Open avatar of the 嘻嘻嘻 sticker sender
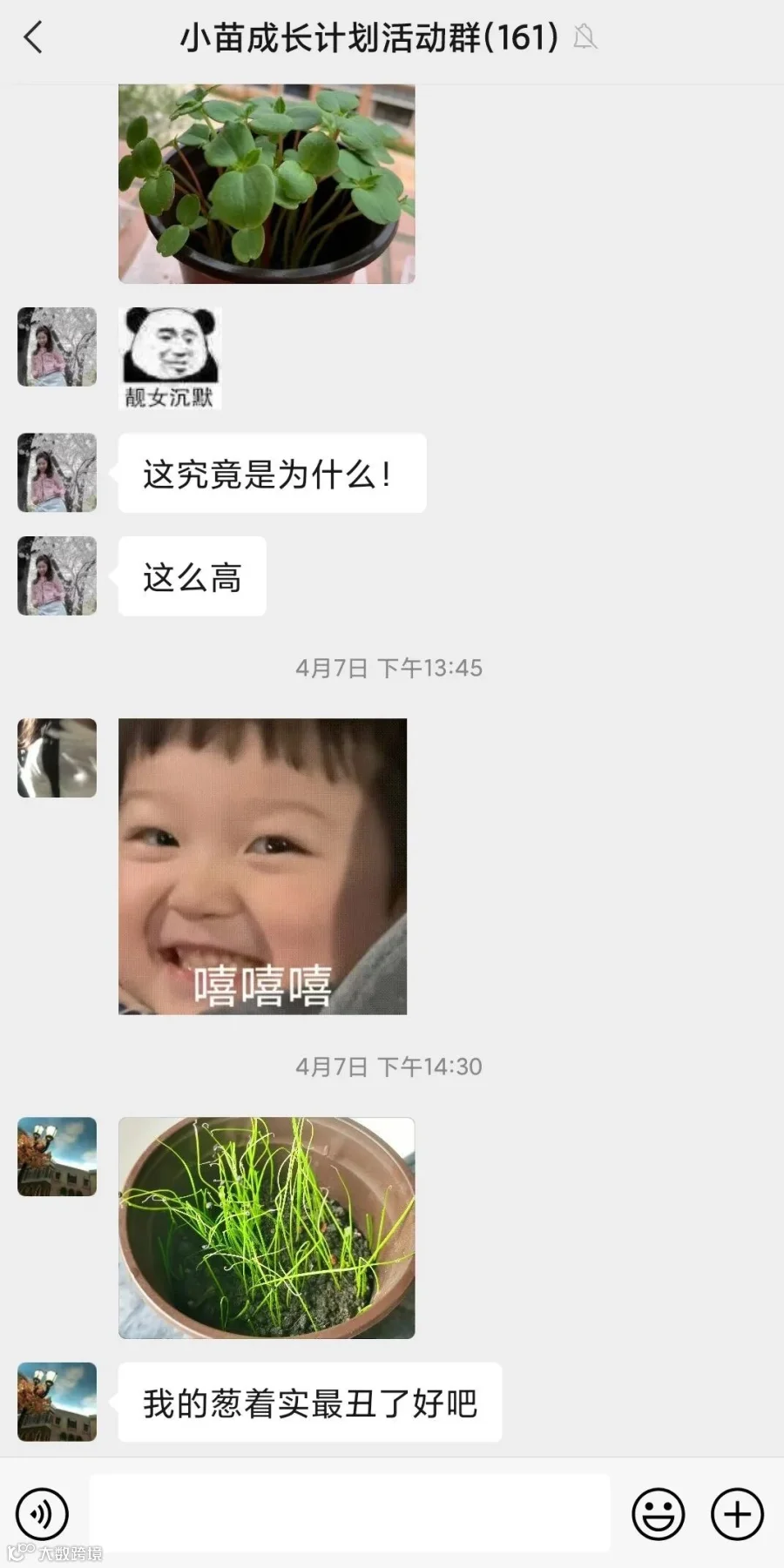 point(57,757)
